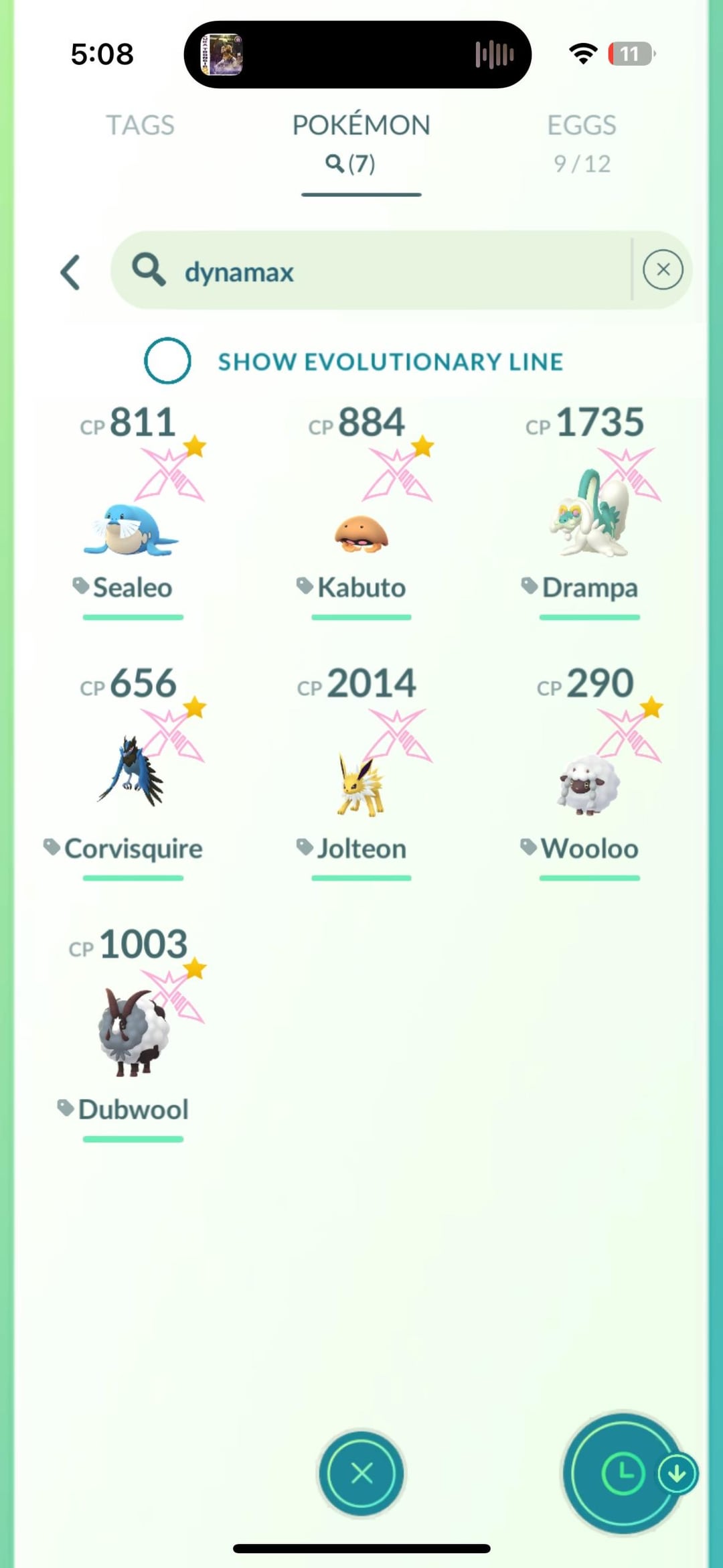Enable Show Evolutionary Line option
The width and height of the screenshot is (723, 1568).
click(x=167, y=361)
